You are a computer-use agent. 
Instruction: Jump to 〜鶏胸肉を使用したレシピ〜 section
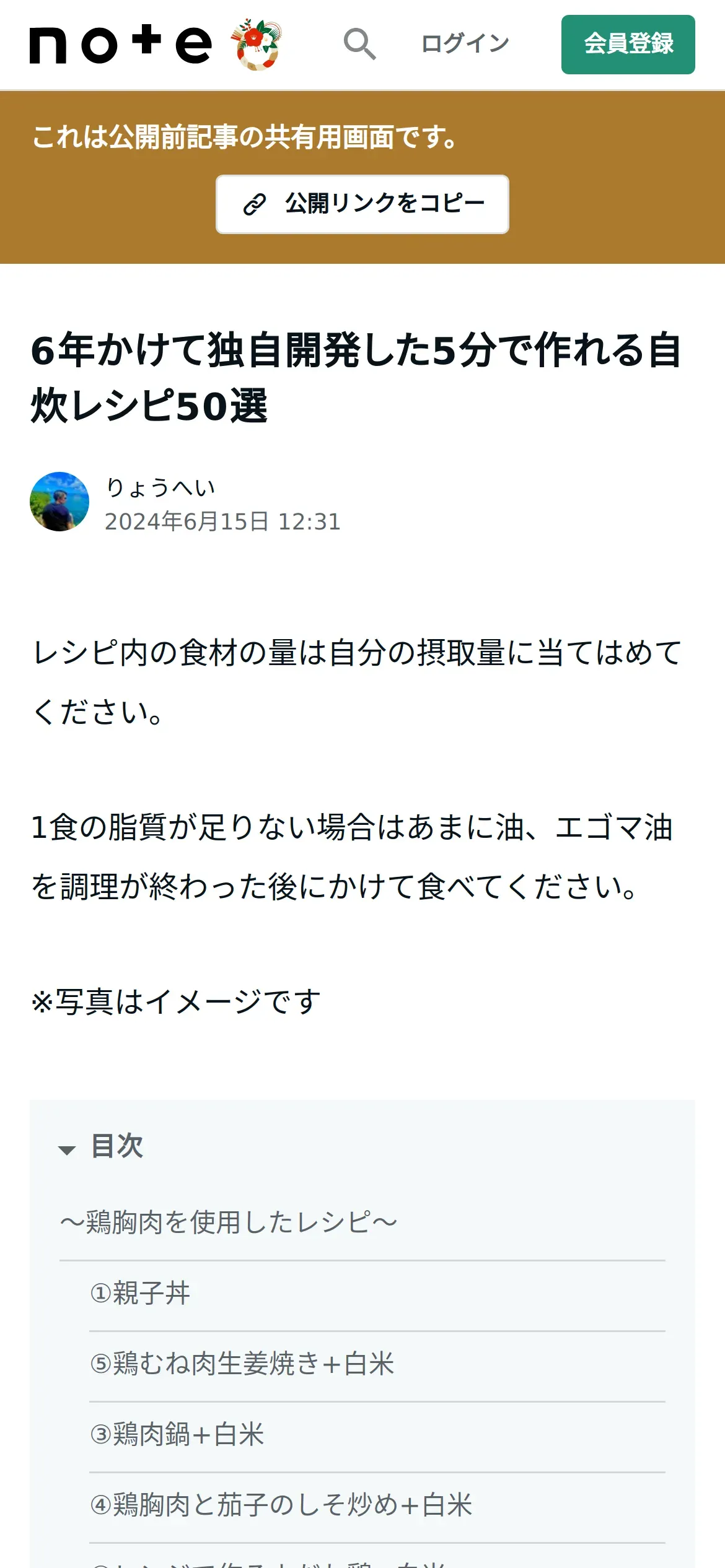[x=228, y=1223]
